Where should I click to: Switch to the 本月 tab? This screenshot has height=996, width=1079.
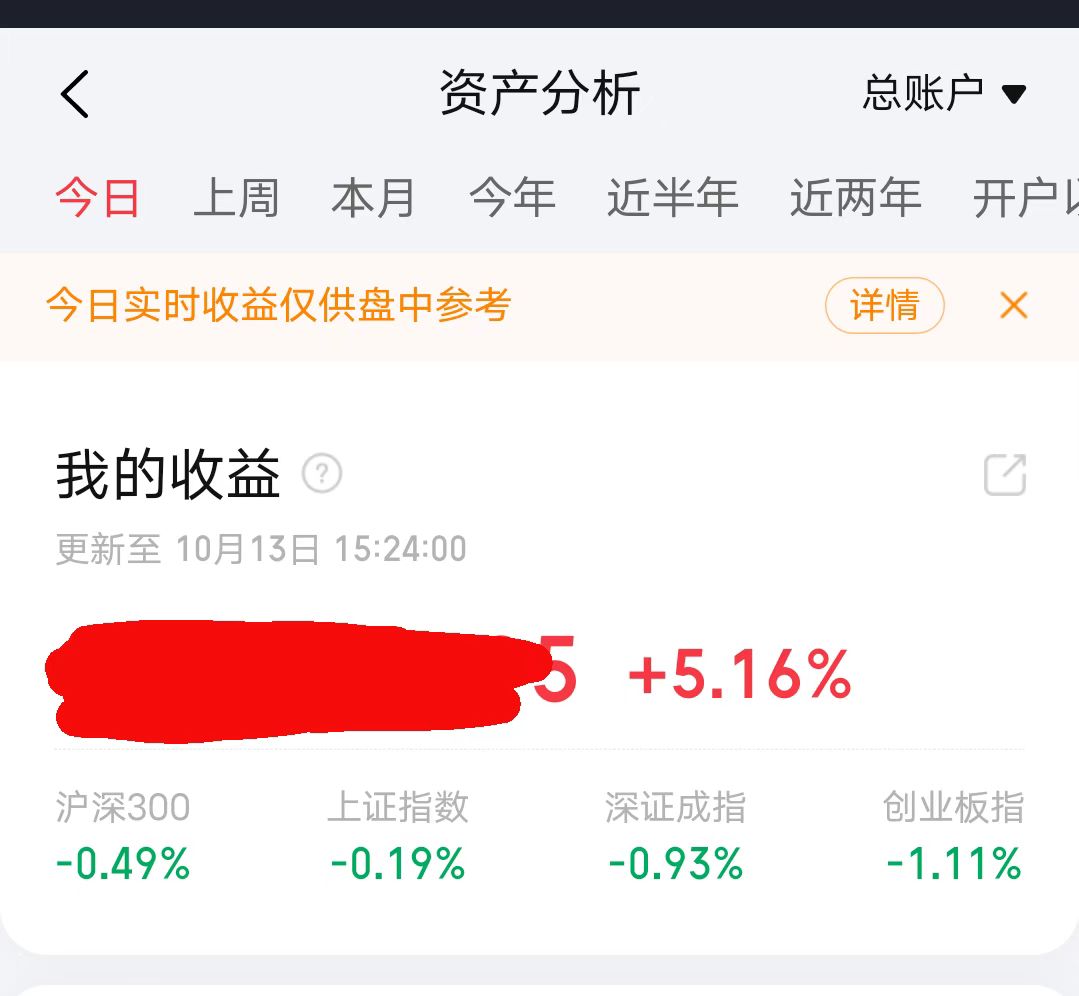[x=374, y=198]
